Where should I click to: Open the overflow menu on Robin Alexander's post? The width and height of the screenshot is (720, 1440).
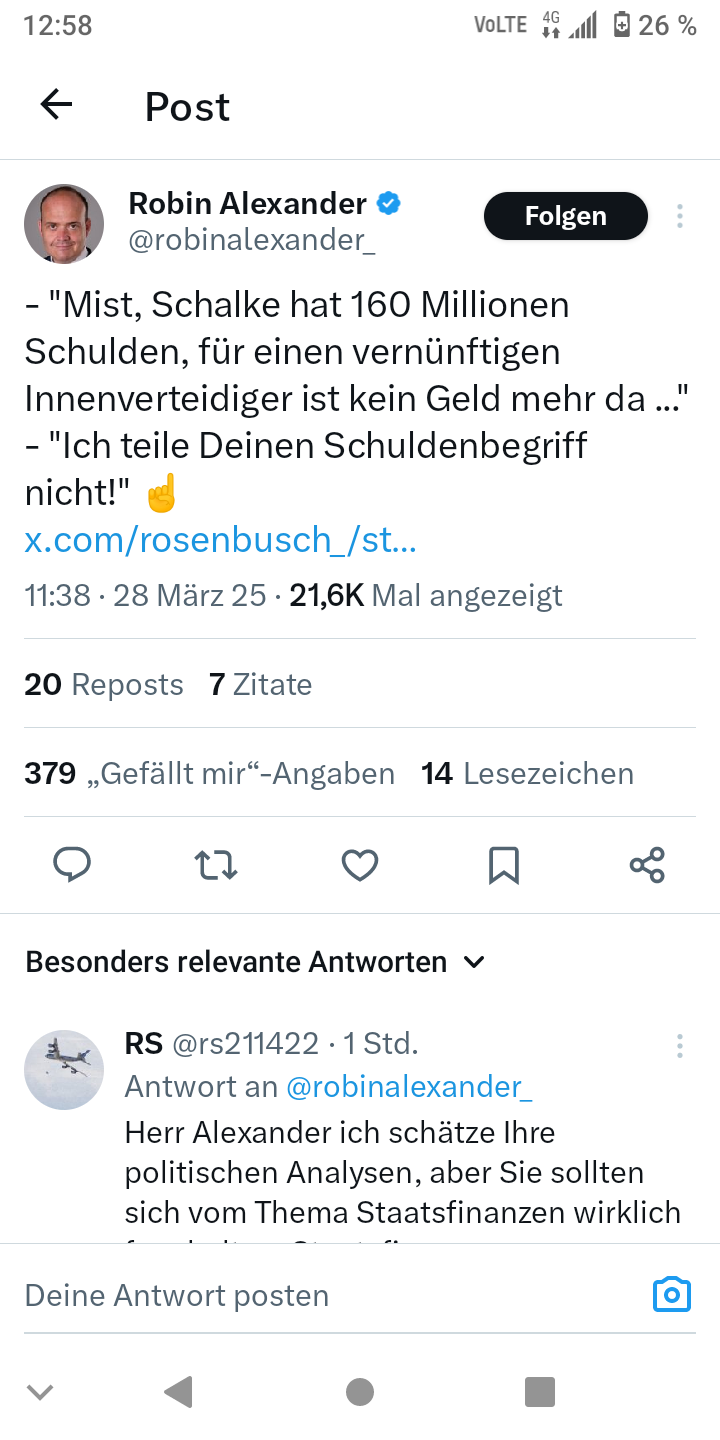point(680,216)
